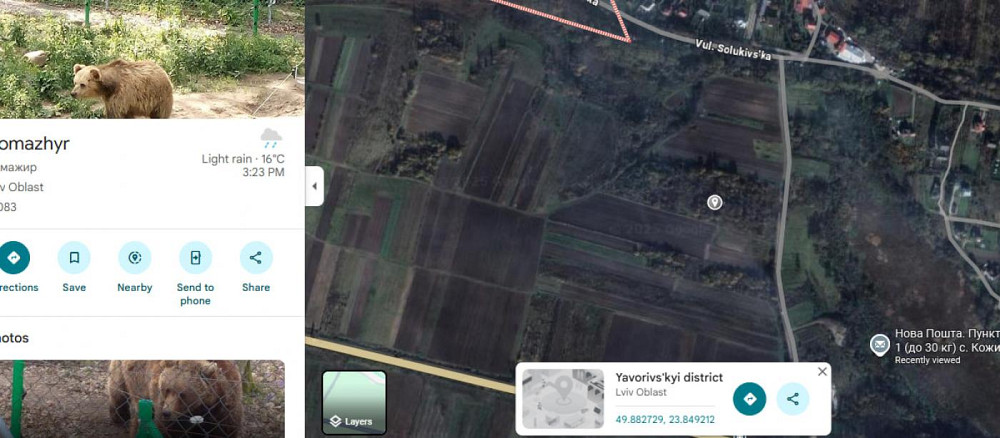Close the Yavorivs'kyi district card

[822, 371]
